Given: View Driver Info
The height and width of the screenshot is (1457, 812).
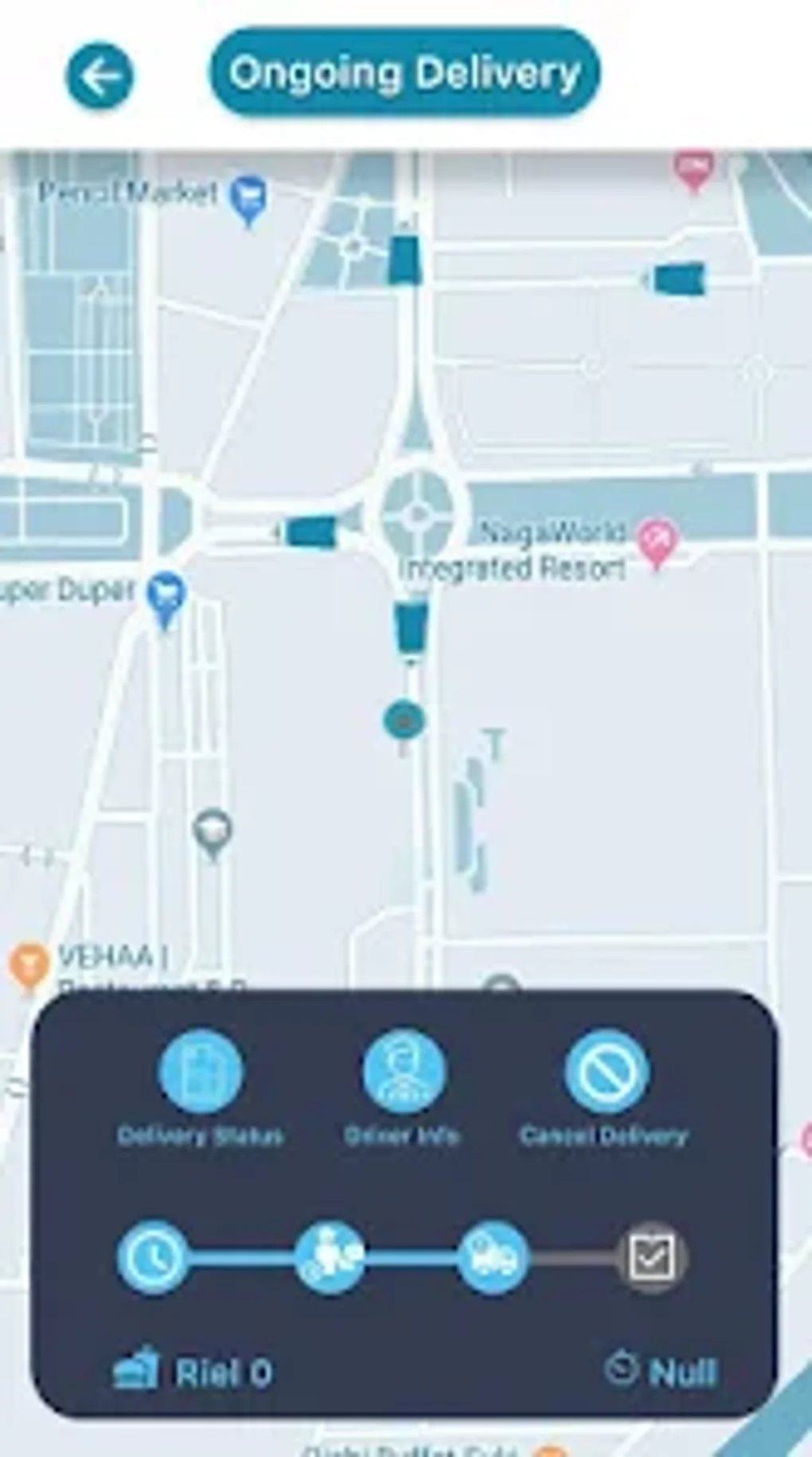Looking at the screenshot, I should point(403,1072).
